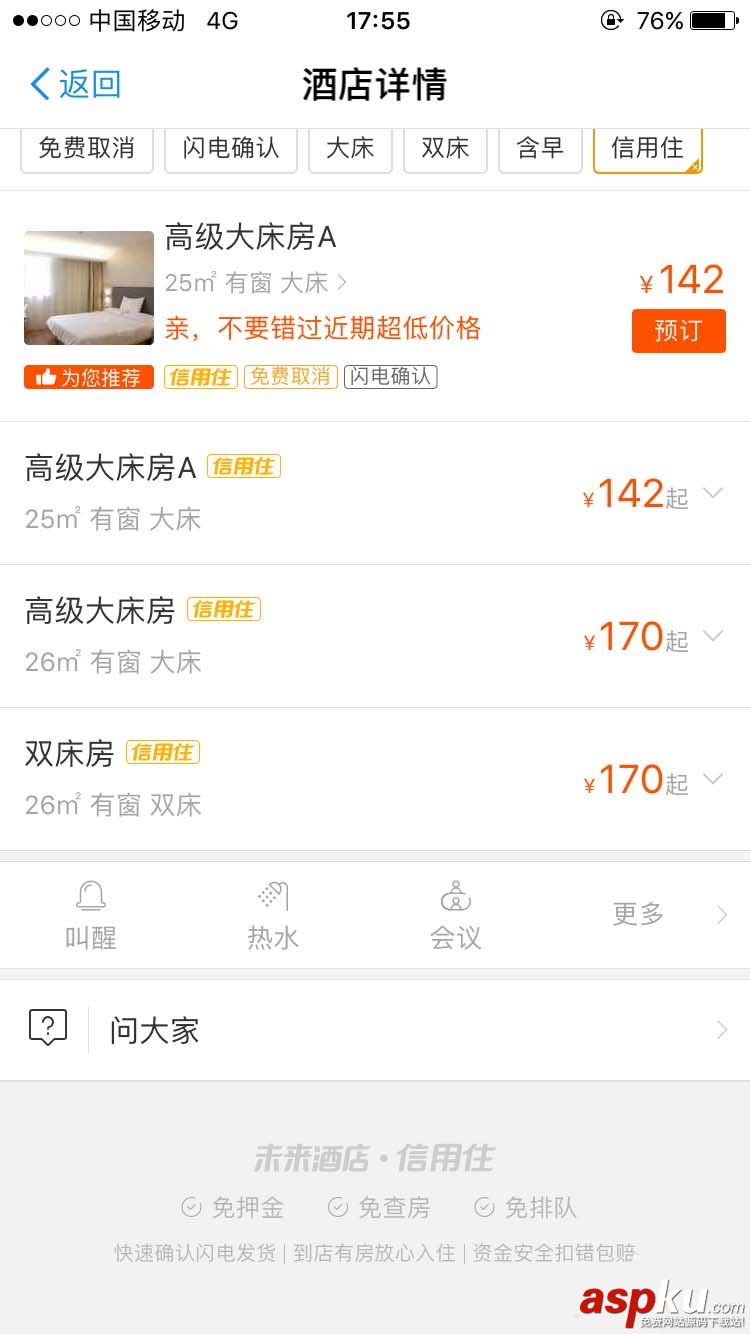Select the 免费取消 filter chip
This screenshot has width=750, height=1334.
coord(87,149)
